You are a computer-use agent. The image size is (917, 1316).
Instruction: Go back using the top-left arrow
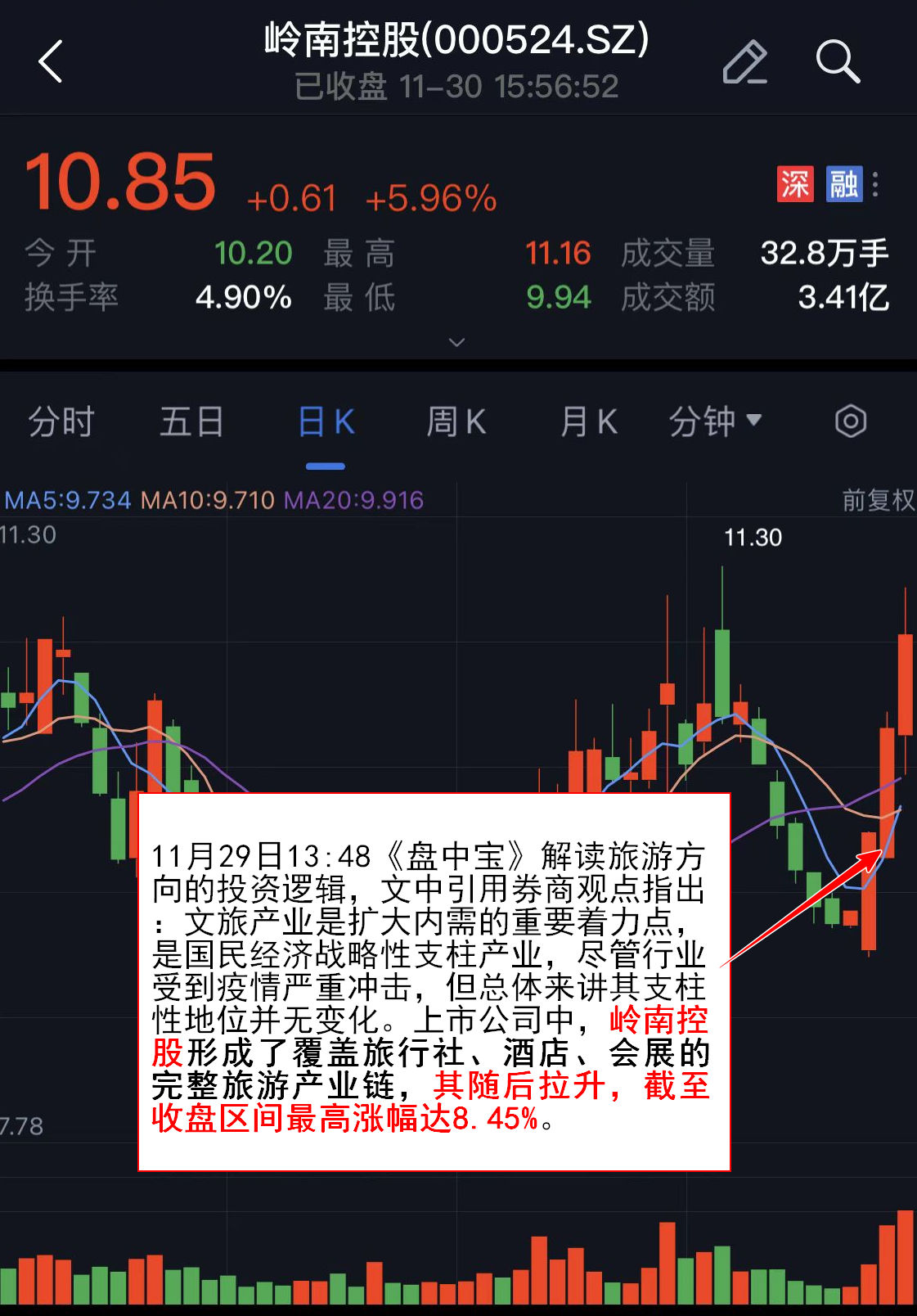(51, 61)
